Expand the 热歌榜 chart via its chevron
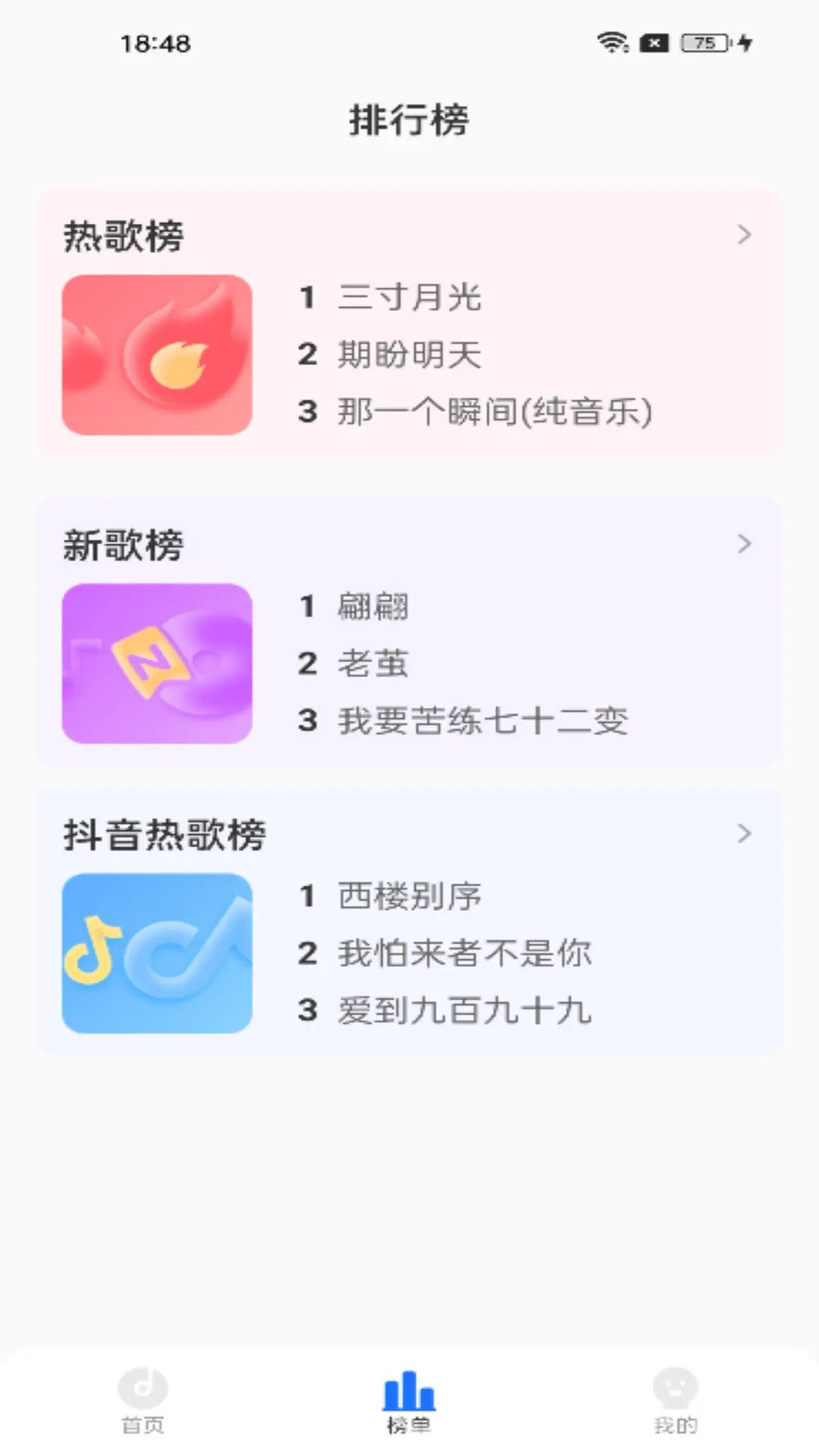 (x=744, y=236)
